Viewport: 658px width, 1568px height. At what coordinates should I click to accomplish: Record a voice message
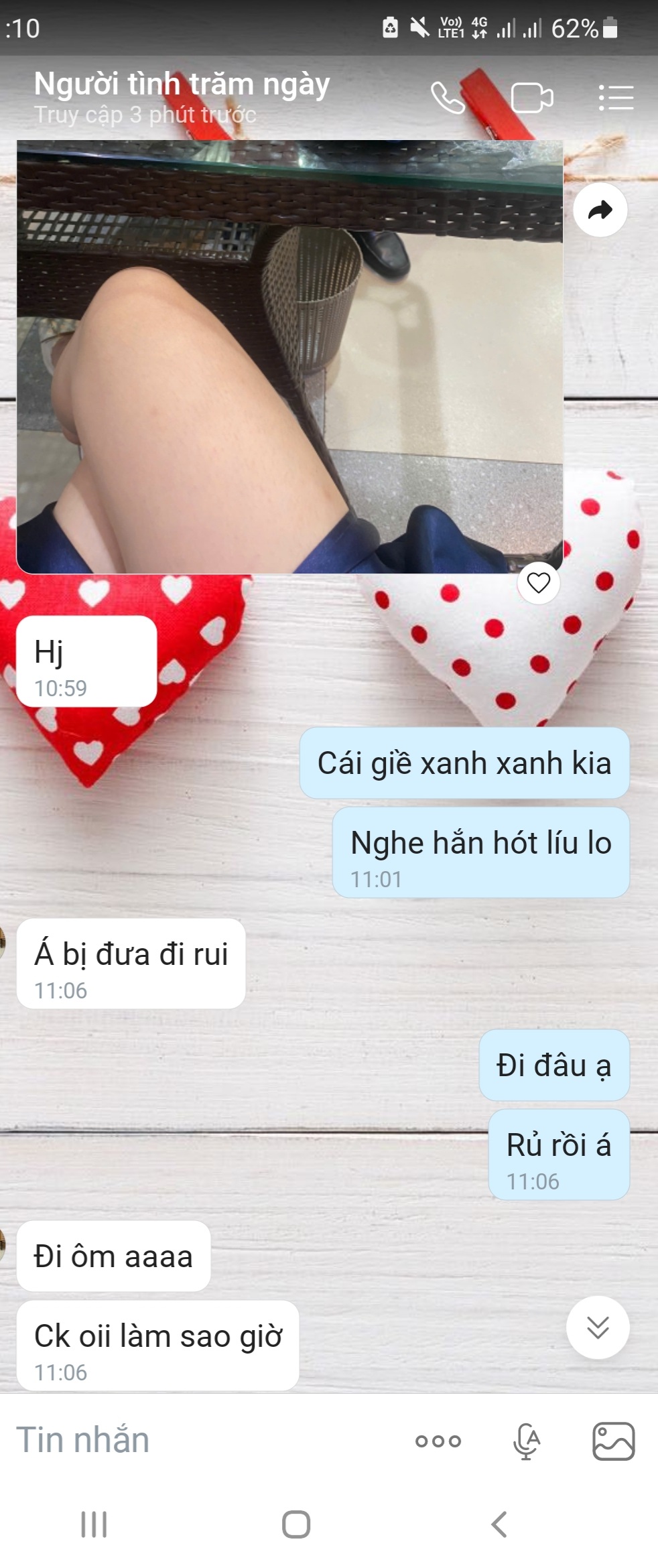pos(527,1441)
